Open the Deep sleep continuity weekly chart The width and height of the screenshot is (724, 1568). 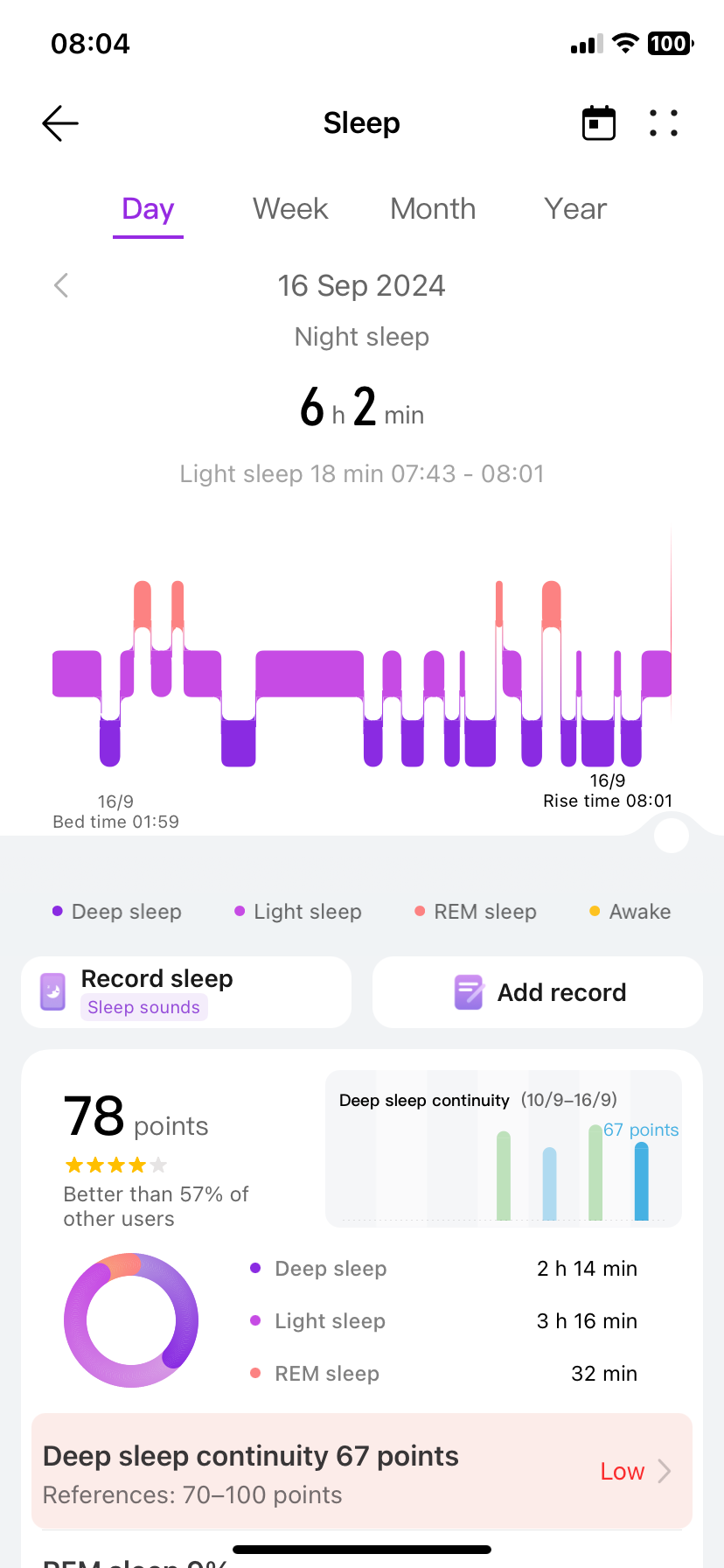coord(504,1149)
